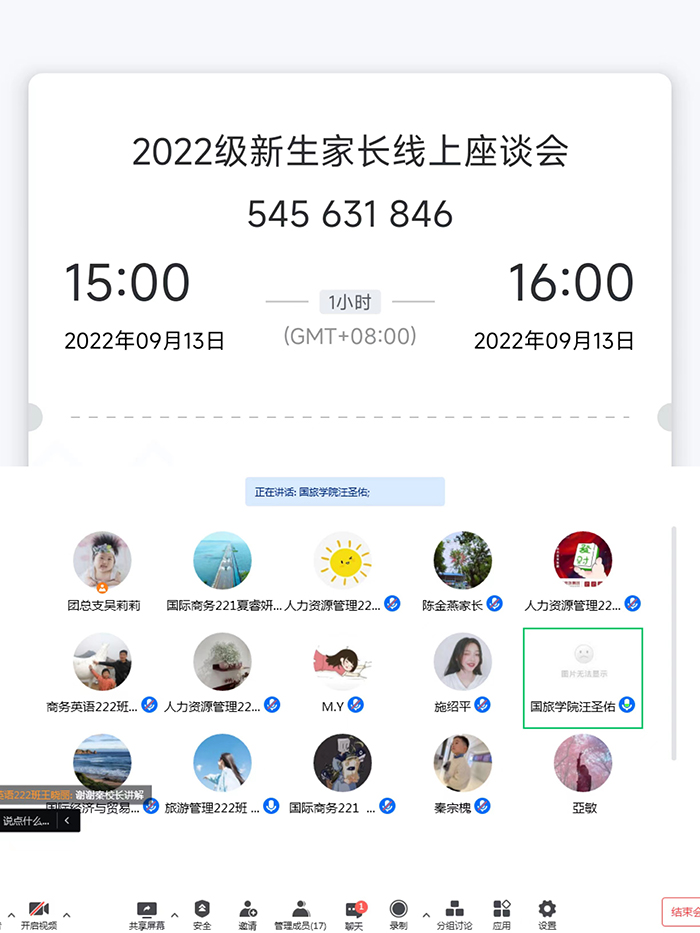Select participant tile M.Y
This screenshot has height=933, width=700.
(x=342, y=672)
